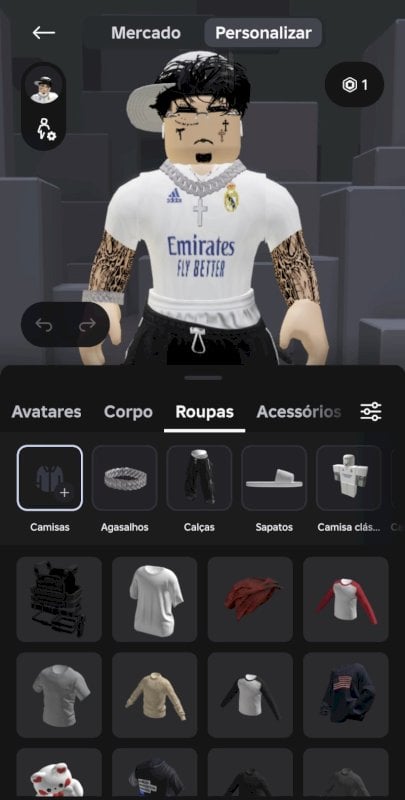Undo the last avatar change
The height and width of the screenshot is (800, 405).
(44, 325)
